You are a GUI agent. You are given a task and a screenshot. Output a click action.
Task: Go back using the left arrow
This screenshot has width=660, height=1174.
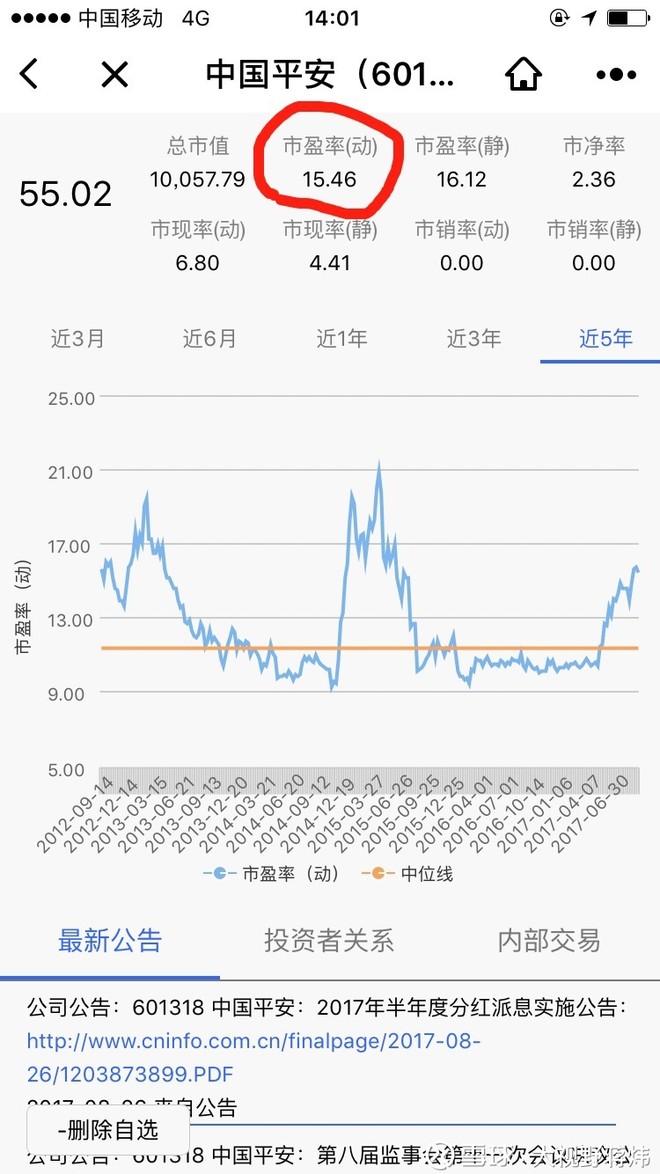[28, 74]
